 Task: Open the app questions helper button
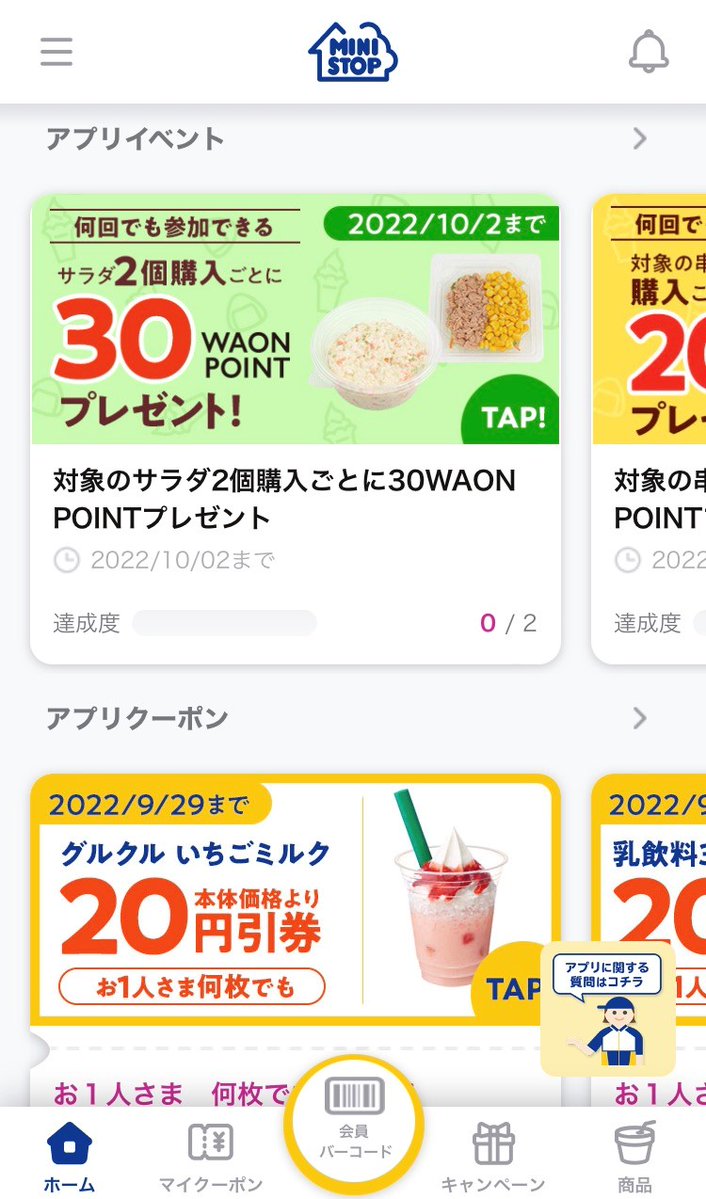(x=608, y=1010)
